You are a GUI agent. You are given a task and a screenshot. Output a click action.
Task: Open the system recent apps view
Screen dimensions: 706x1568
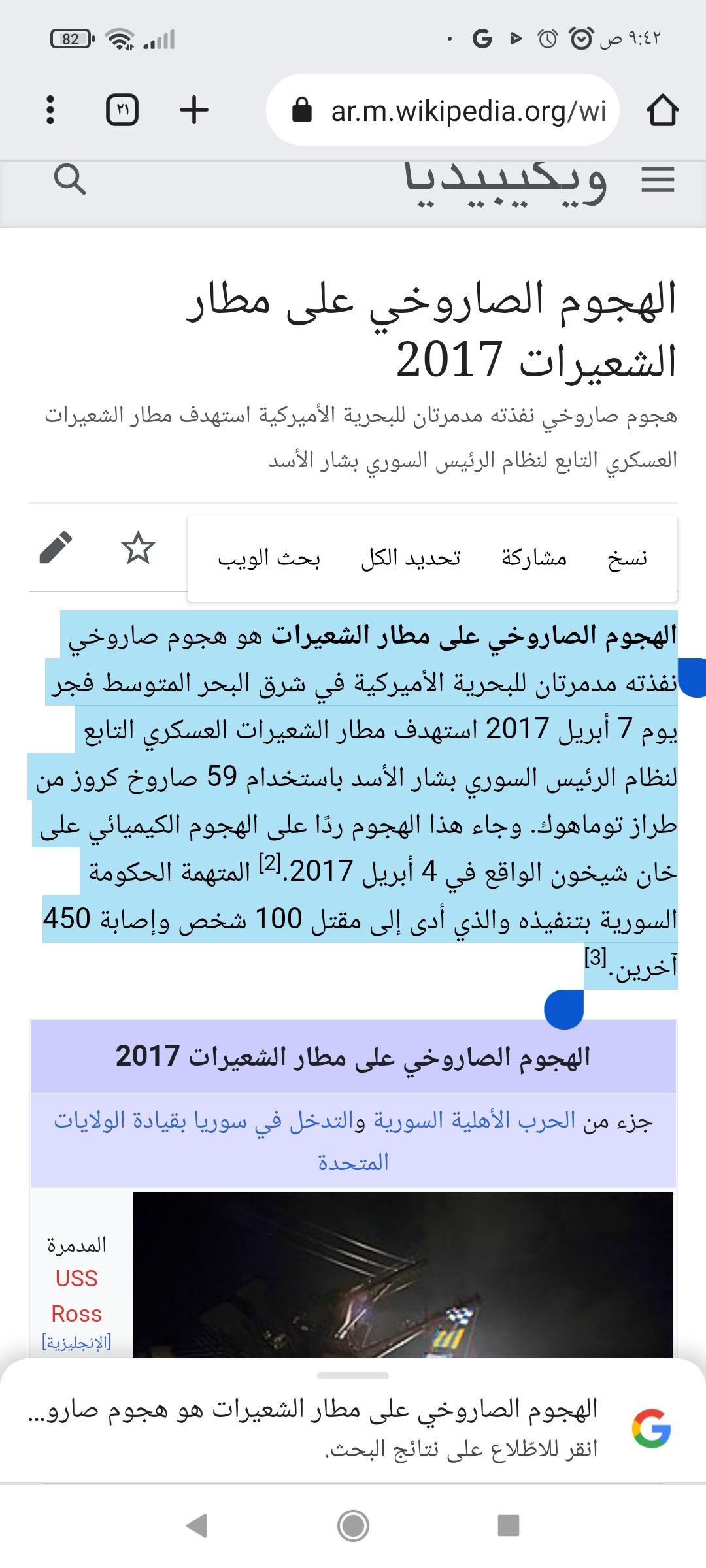509,1526
